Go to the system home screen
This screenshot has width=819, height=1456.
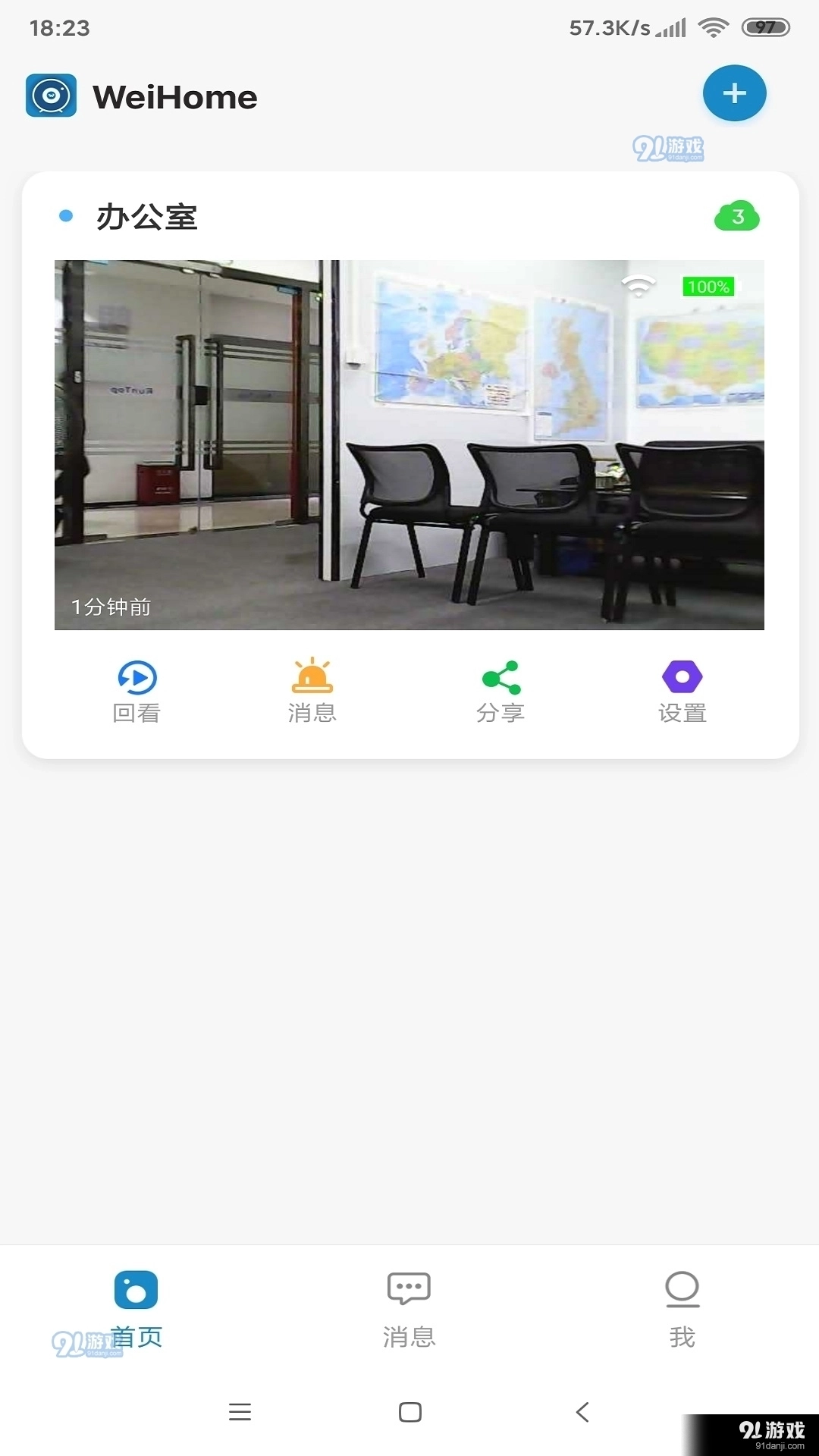409,1412
